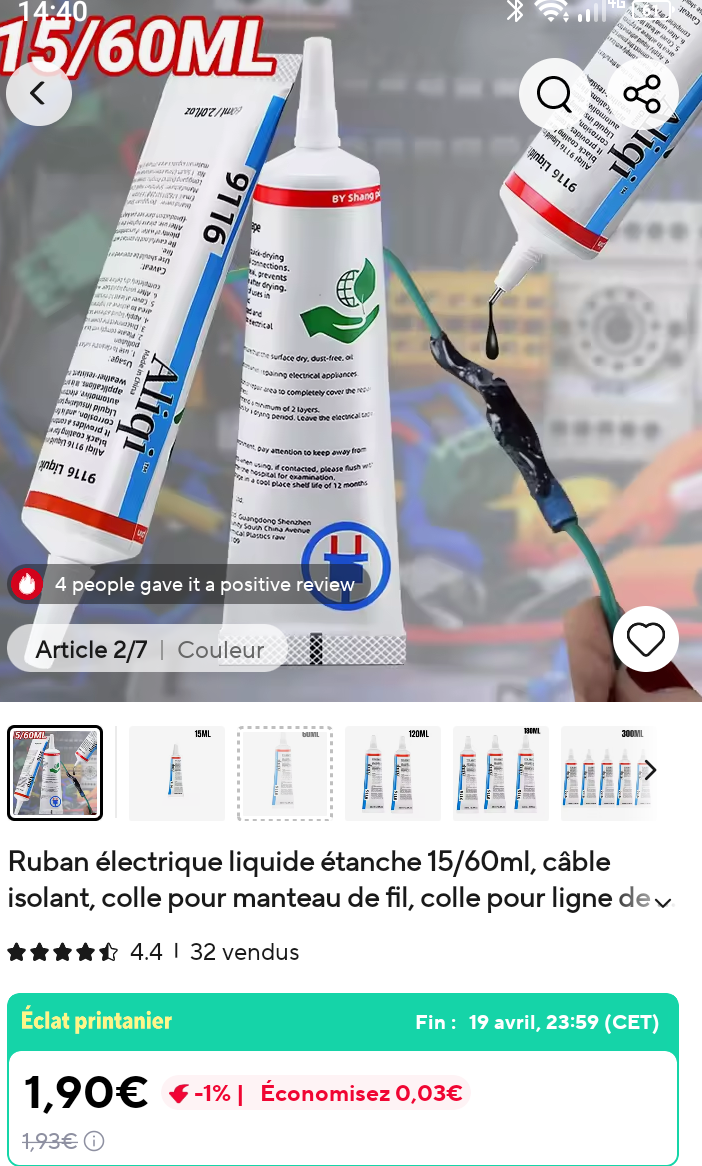Select the 15ML variant thumbnail
This screenshot has height=1166, width=702.
(x=176, y=773)
